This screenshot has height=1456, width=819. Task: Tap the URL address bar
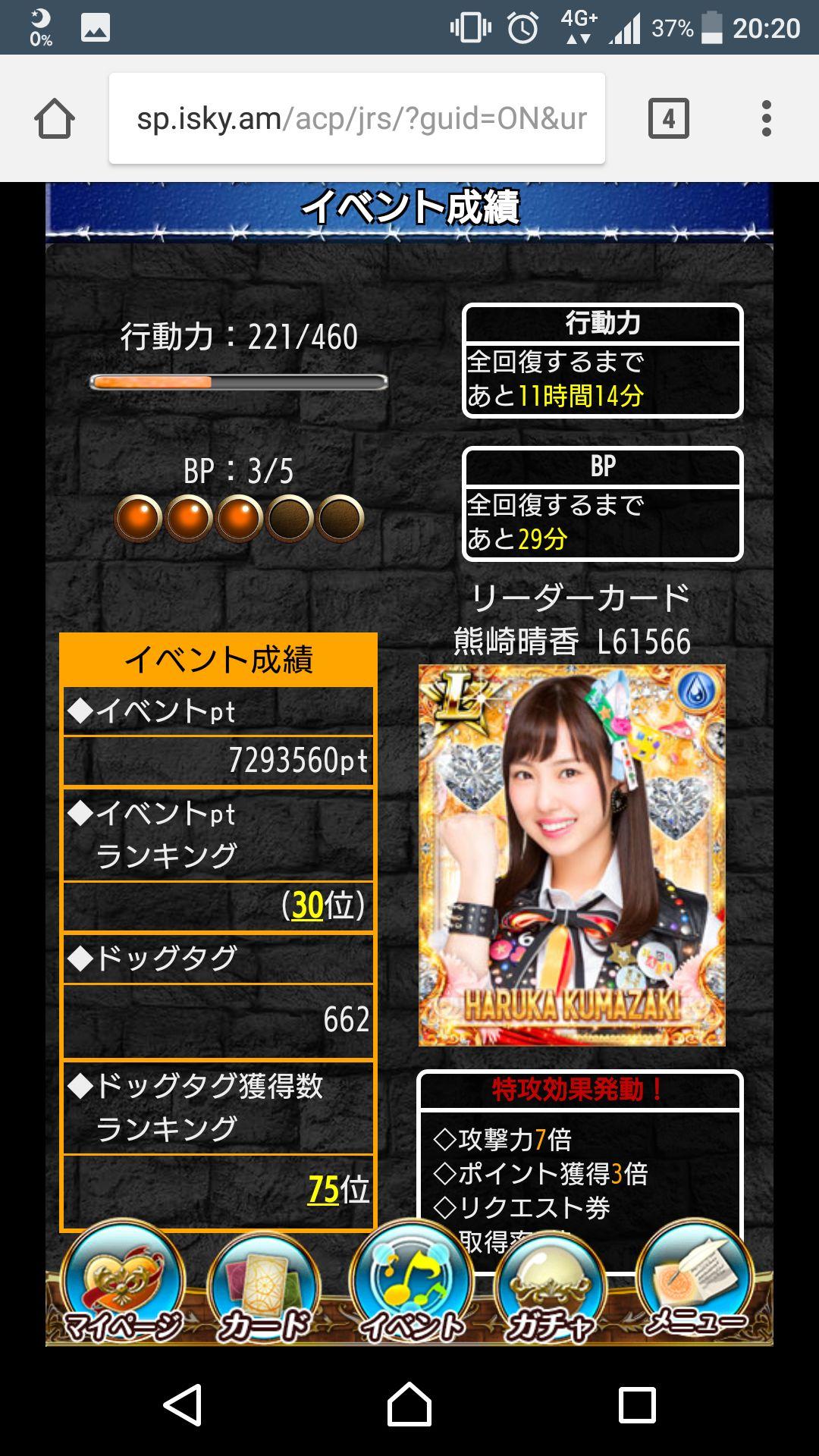tap(356, 119)
